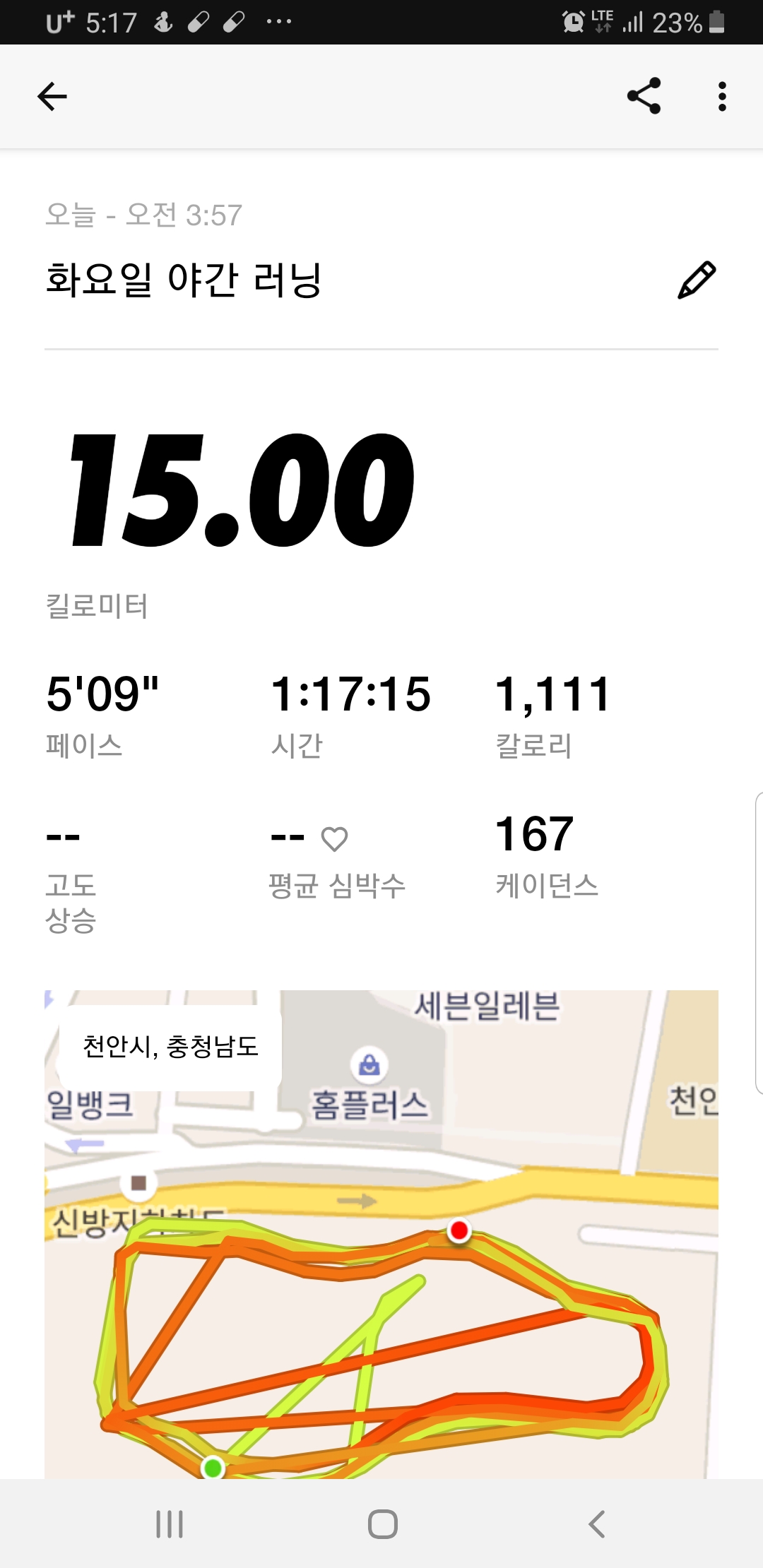Tap the system home button

coord(382,1524)
